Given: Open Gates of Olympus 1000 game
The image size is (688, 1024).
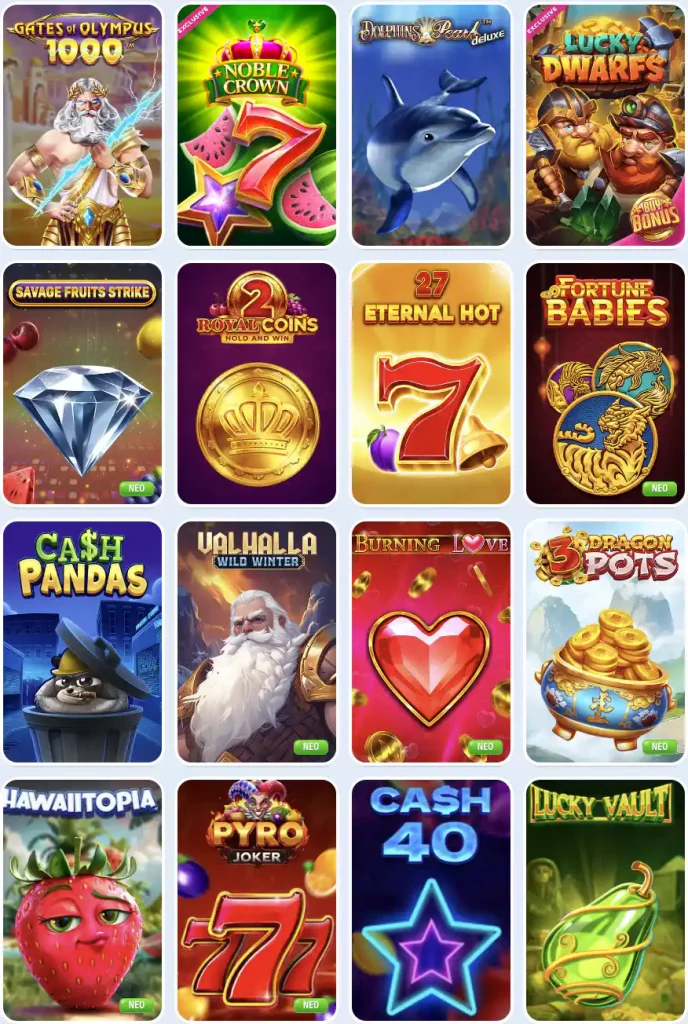Looking at the screenshot, I should [82, 125].
